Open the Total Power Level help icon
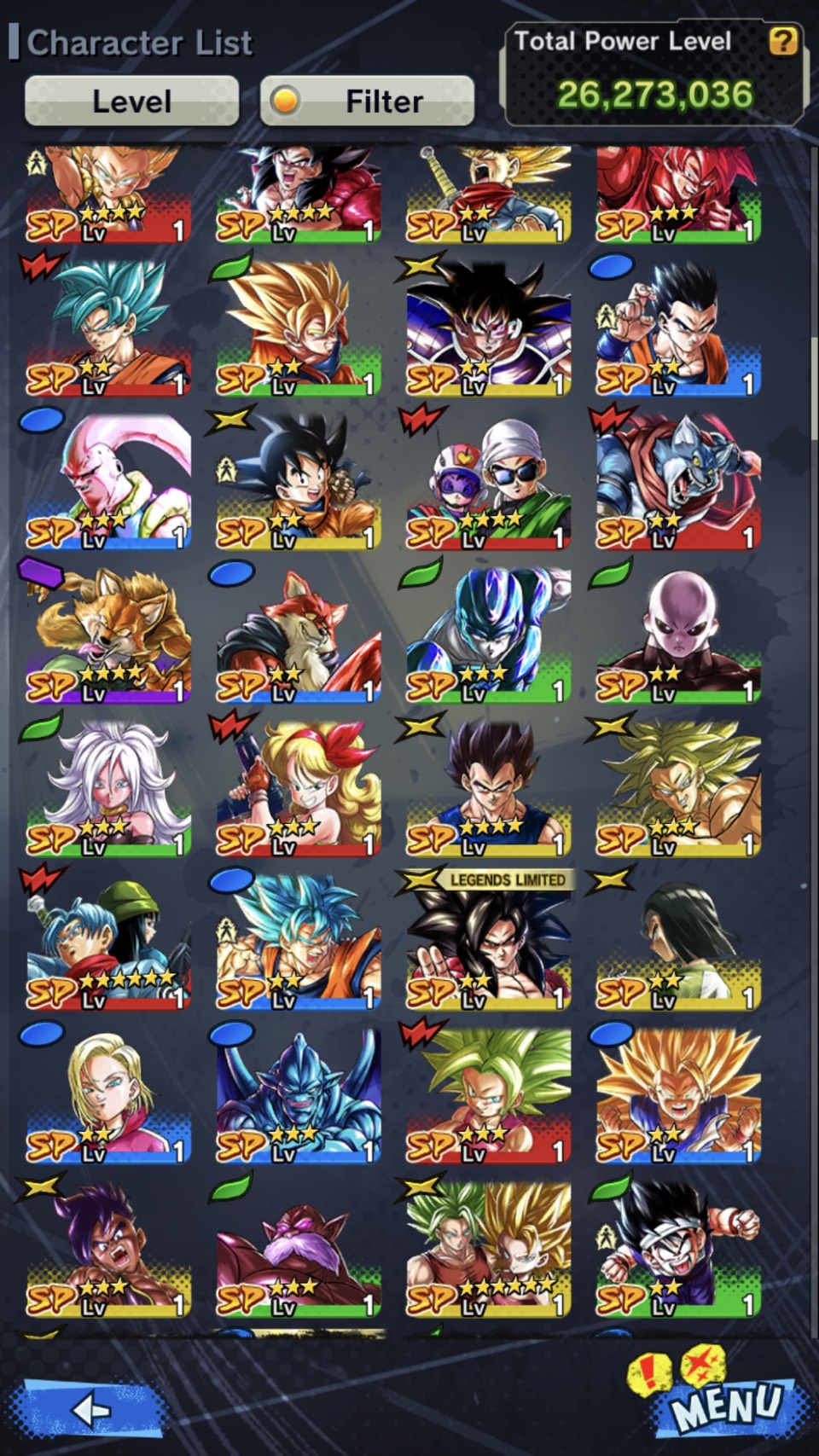Viewport: 819px width, 1456px height. (x=783, y=40)
